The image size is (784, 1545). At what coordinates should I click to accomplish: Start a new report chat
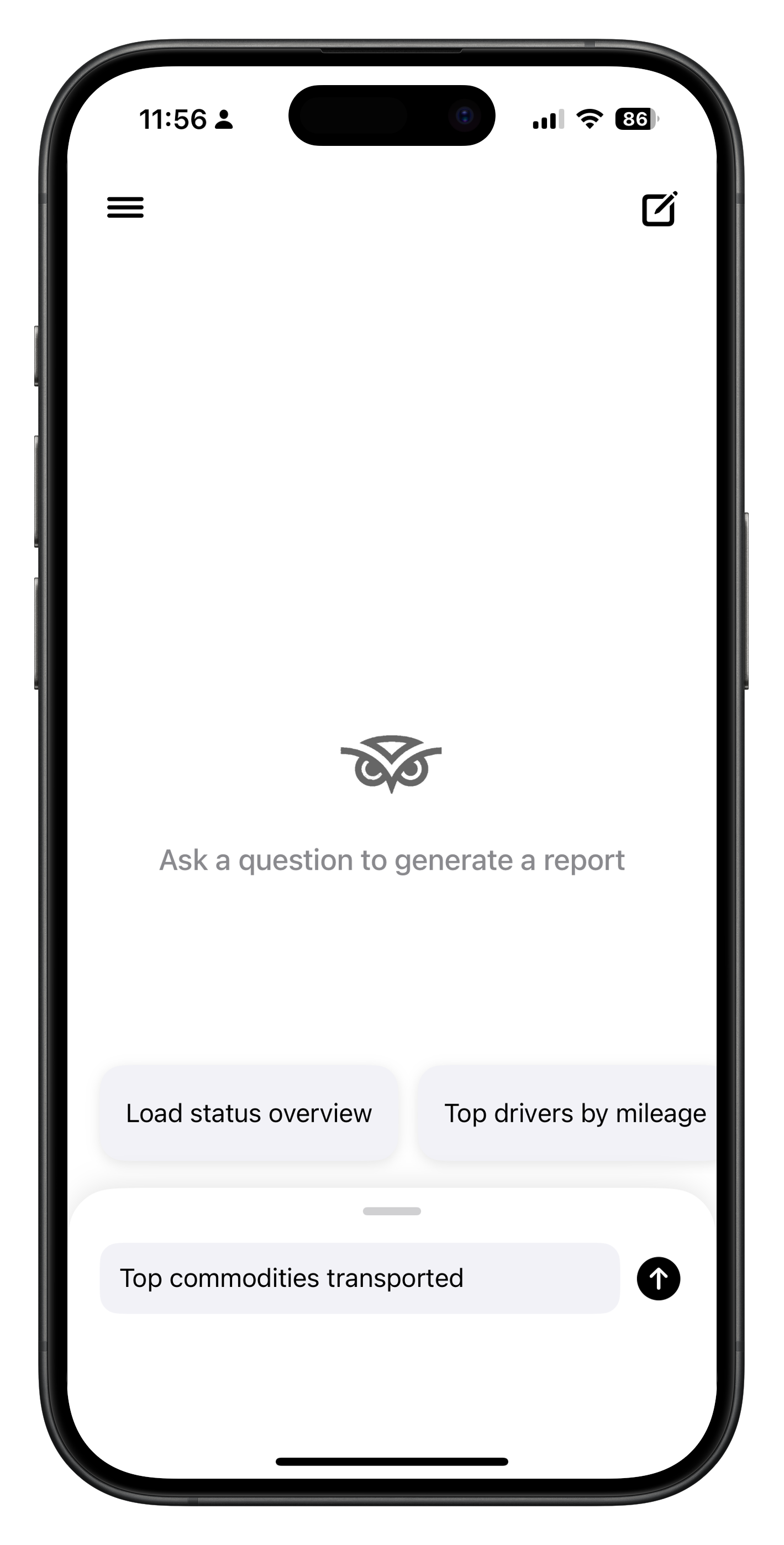(x=659, y=209)
